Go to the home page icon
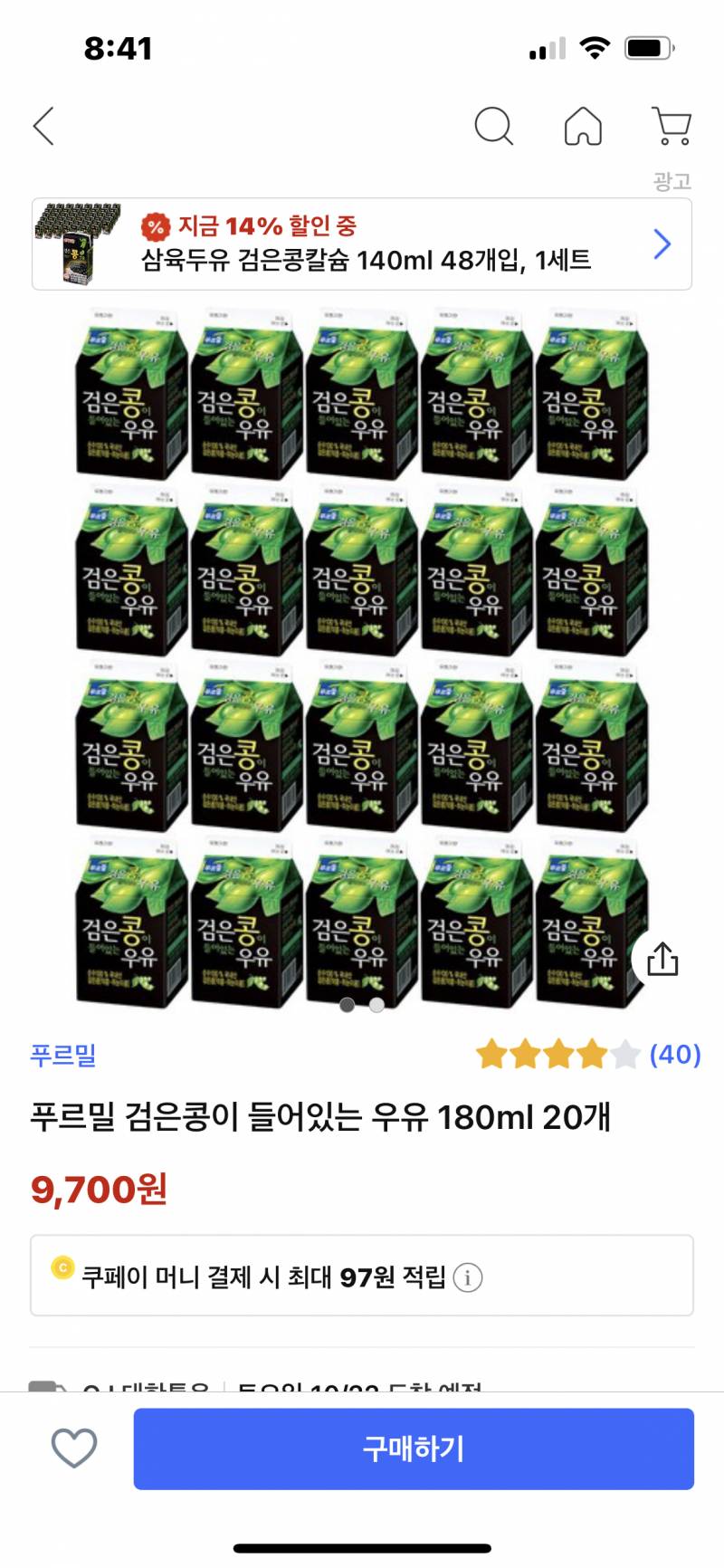This screenshot has width=724, height=1568. click(x=583, y=126)
